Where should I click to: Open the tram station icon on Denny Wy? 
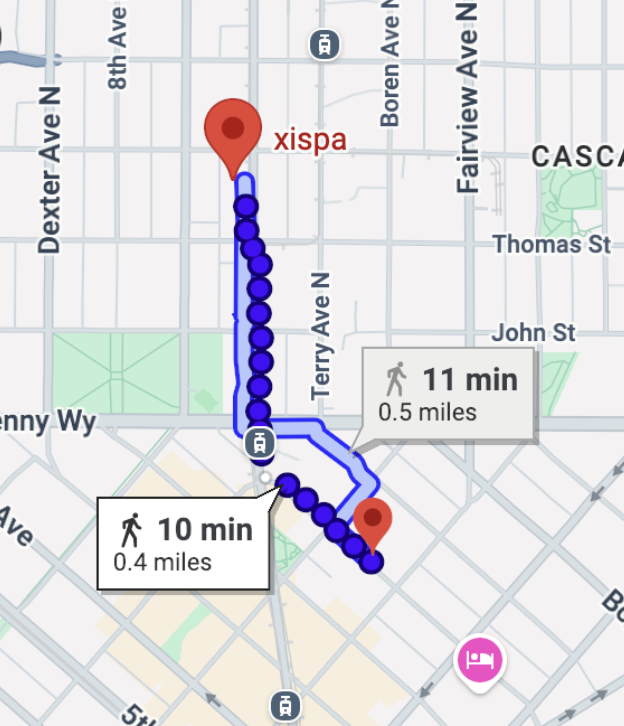point(260,443)
